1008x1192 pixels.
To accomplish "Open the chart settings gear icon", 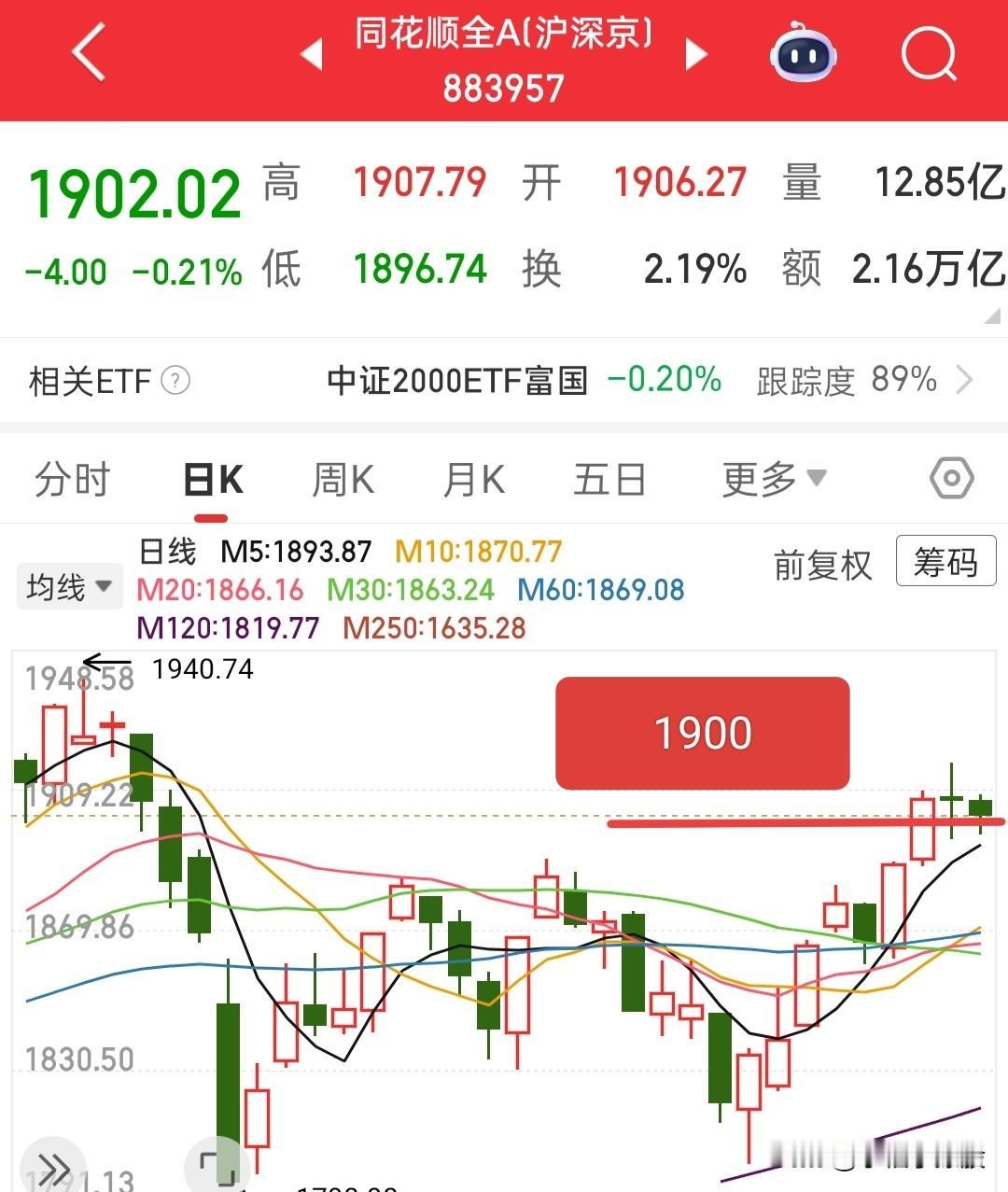I will 952,478.
